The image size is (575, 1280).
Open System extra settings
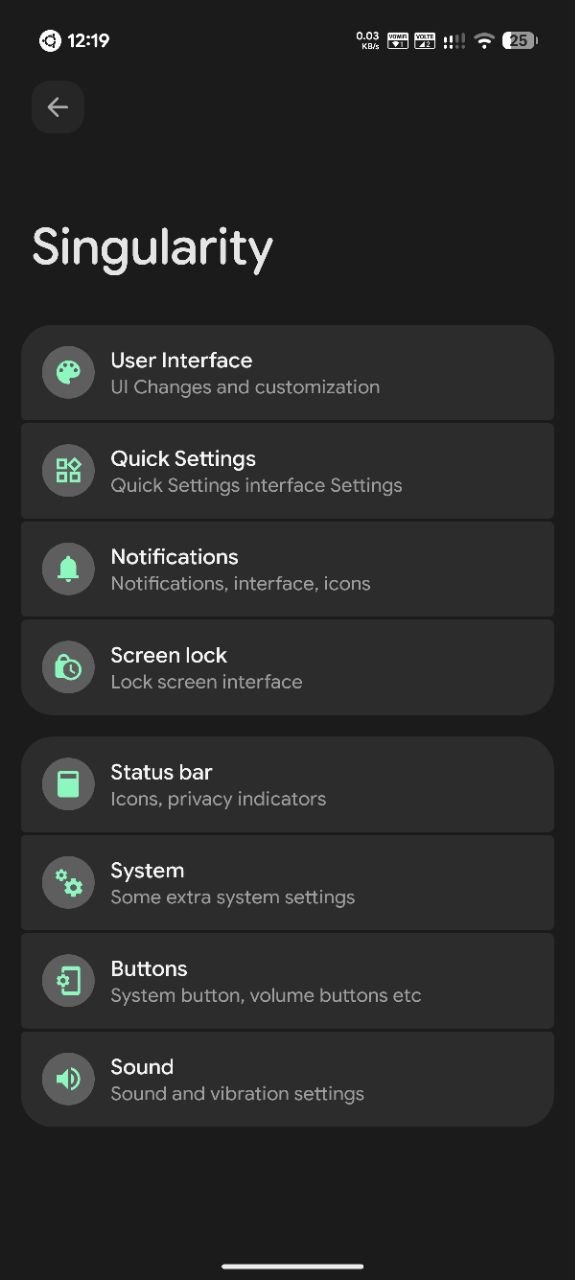tap(287, 883)
